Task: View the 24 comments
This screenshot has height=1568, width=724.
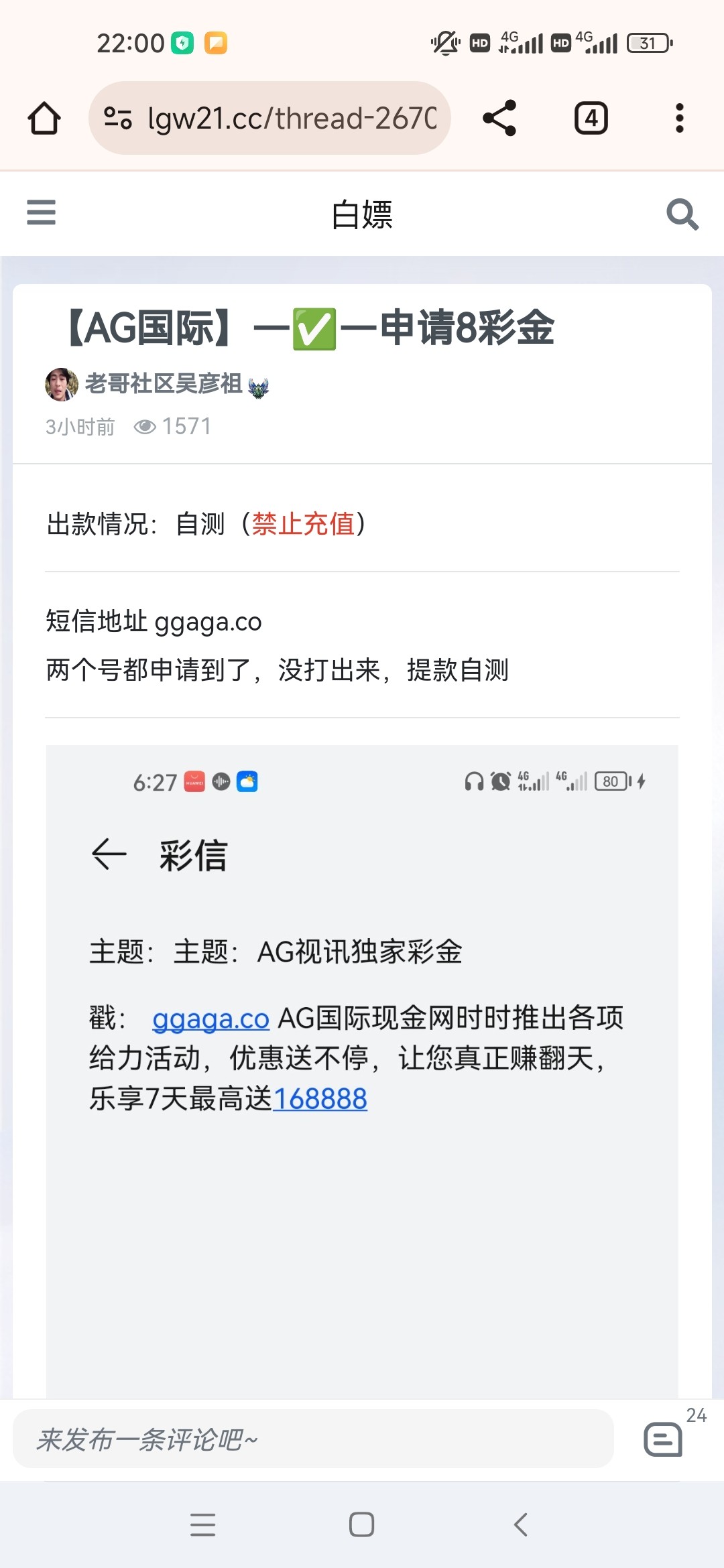Action: (x=664, y=1439)
